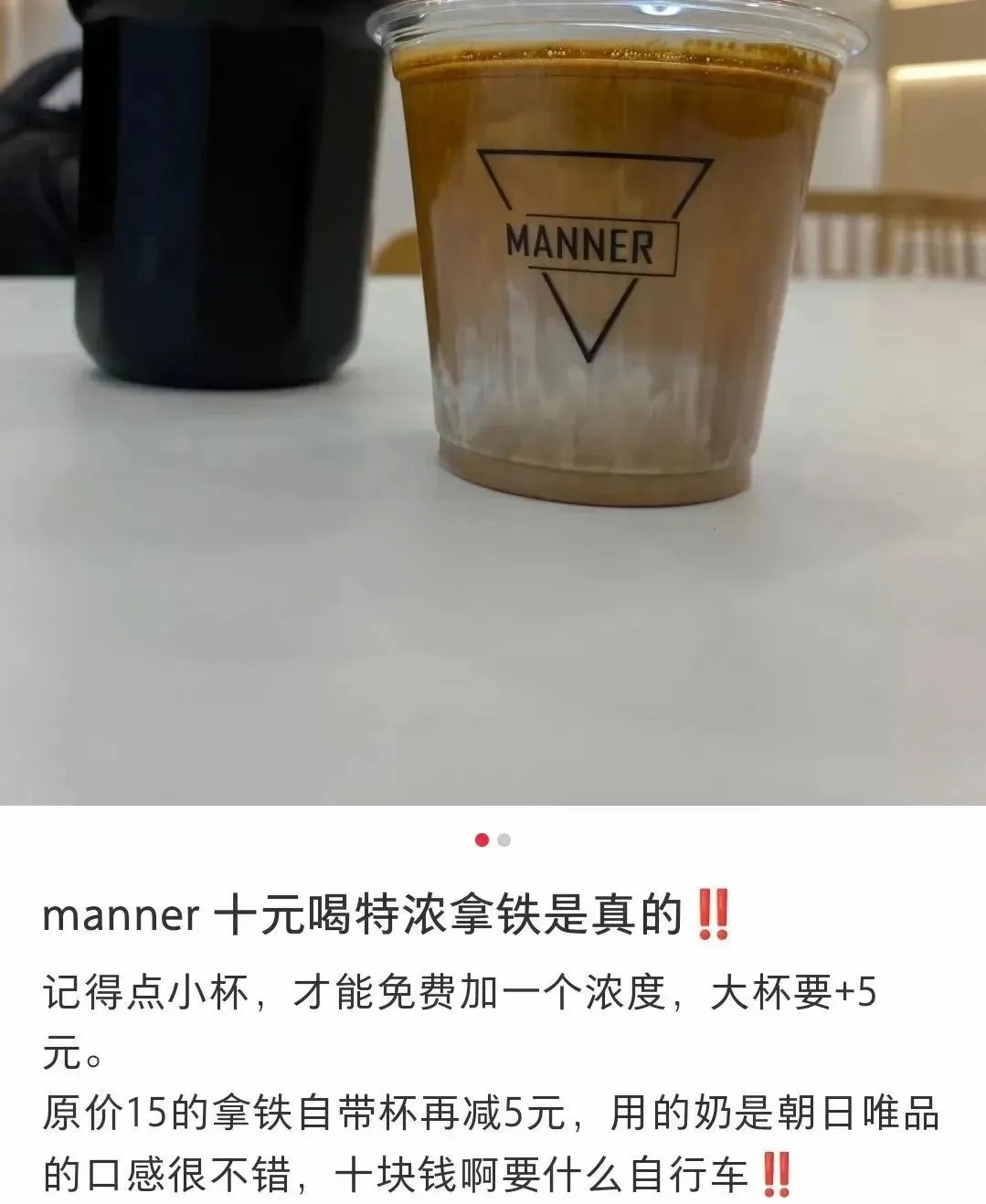Jump to the second photo indicator dot
The height and width of the screenshot is (1204, 986).
pos(504,840)
